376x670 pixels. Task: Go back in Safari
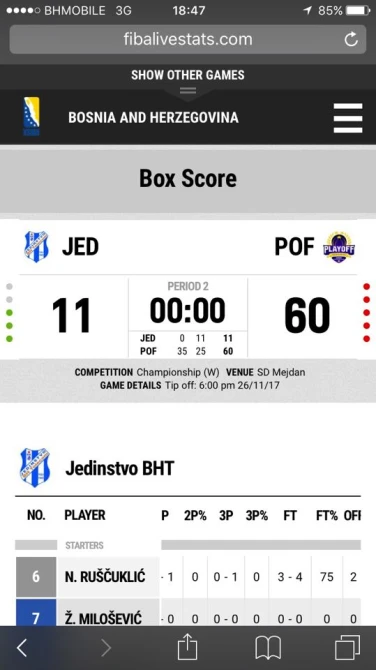[22, 648]
